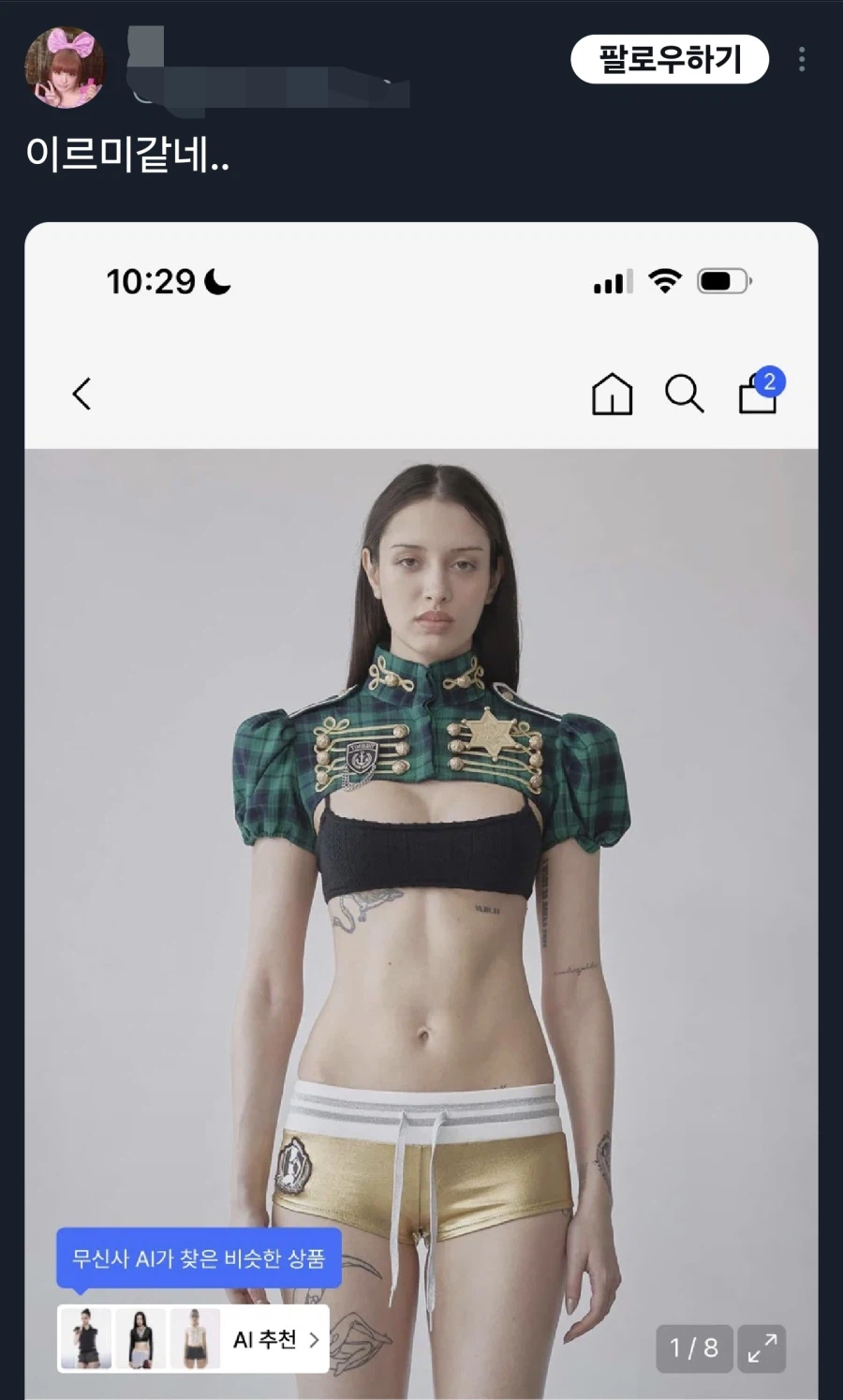Open the poster's profile avatar
This screenshot has width=843, height=1400.
tap(63, 60)
